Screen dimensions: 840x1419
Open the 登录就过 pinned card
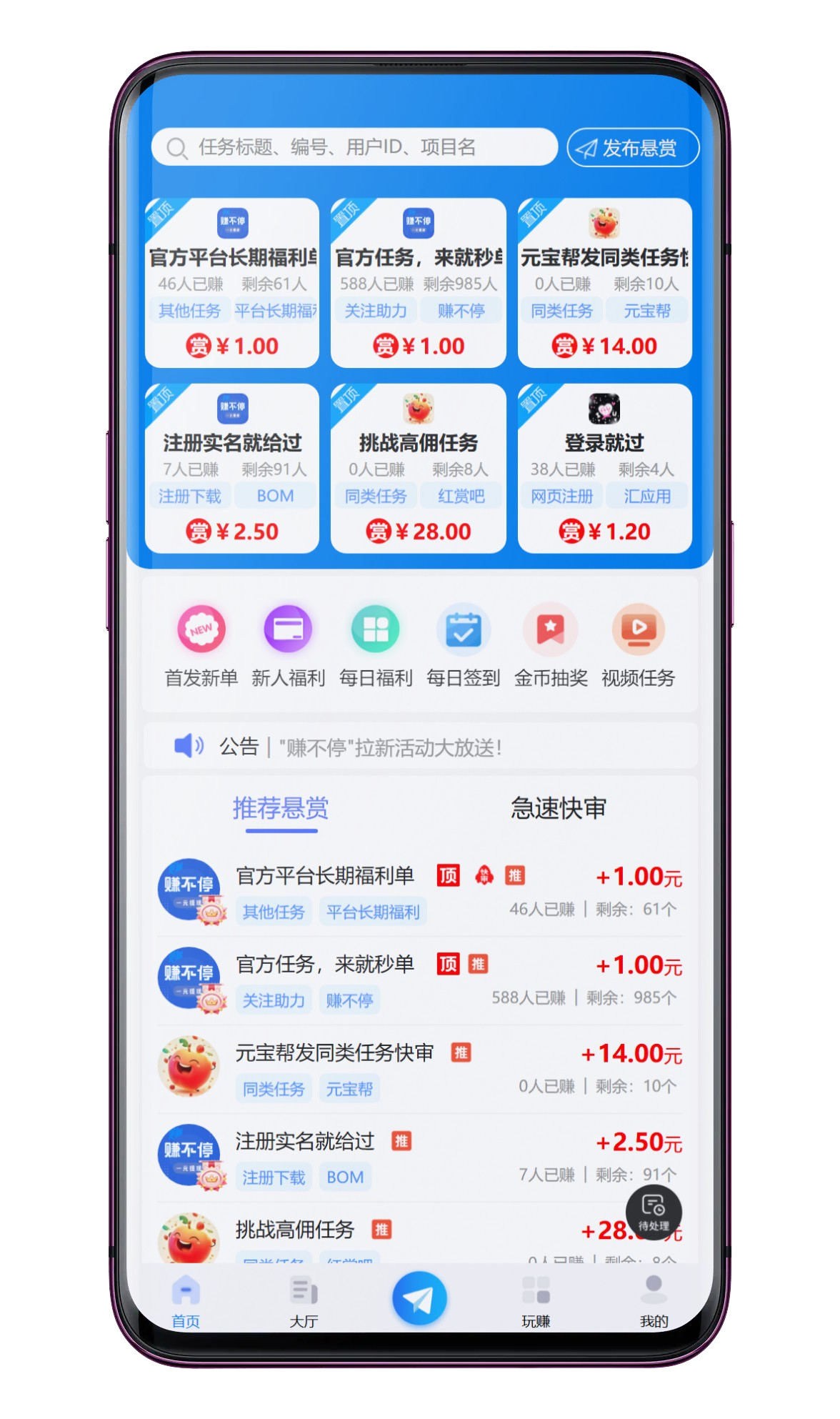pos(604,469)
